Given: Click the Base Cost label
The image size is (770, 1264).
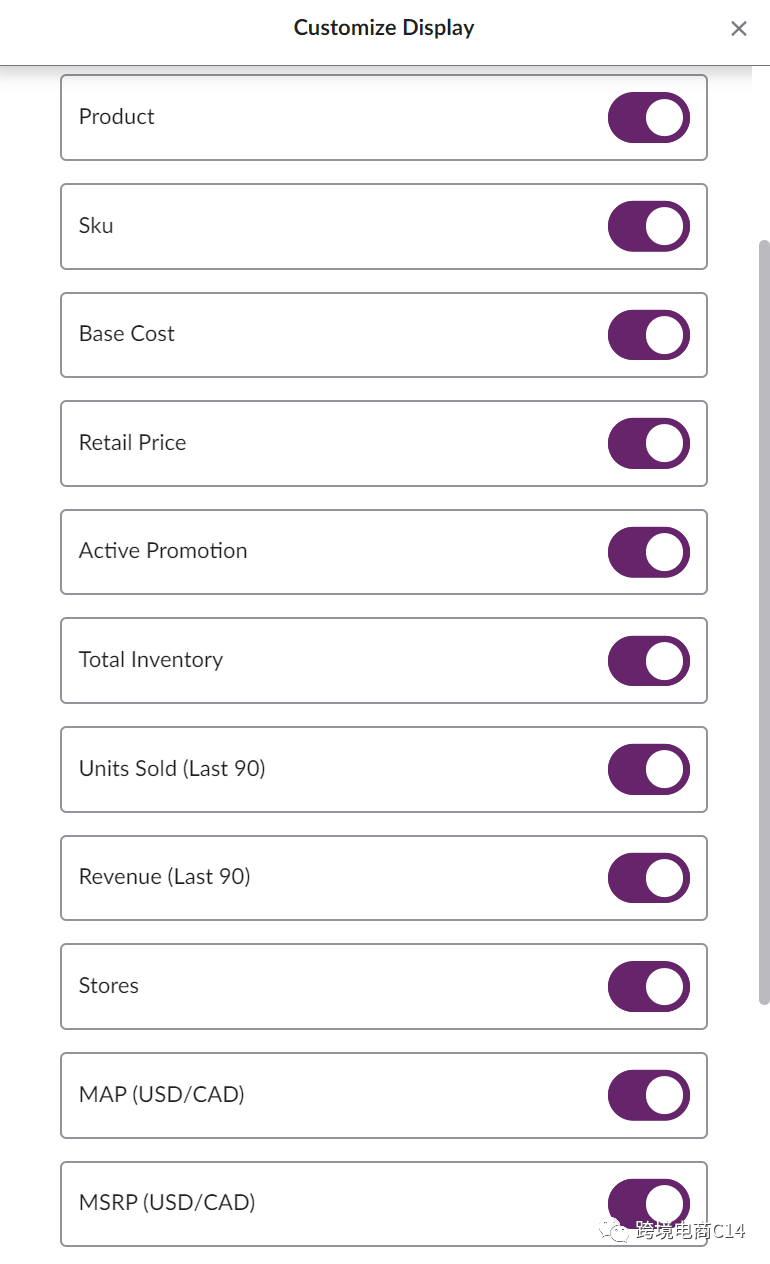Looking at the screenshot, I should tap(126, 335).
